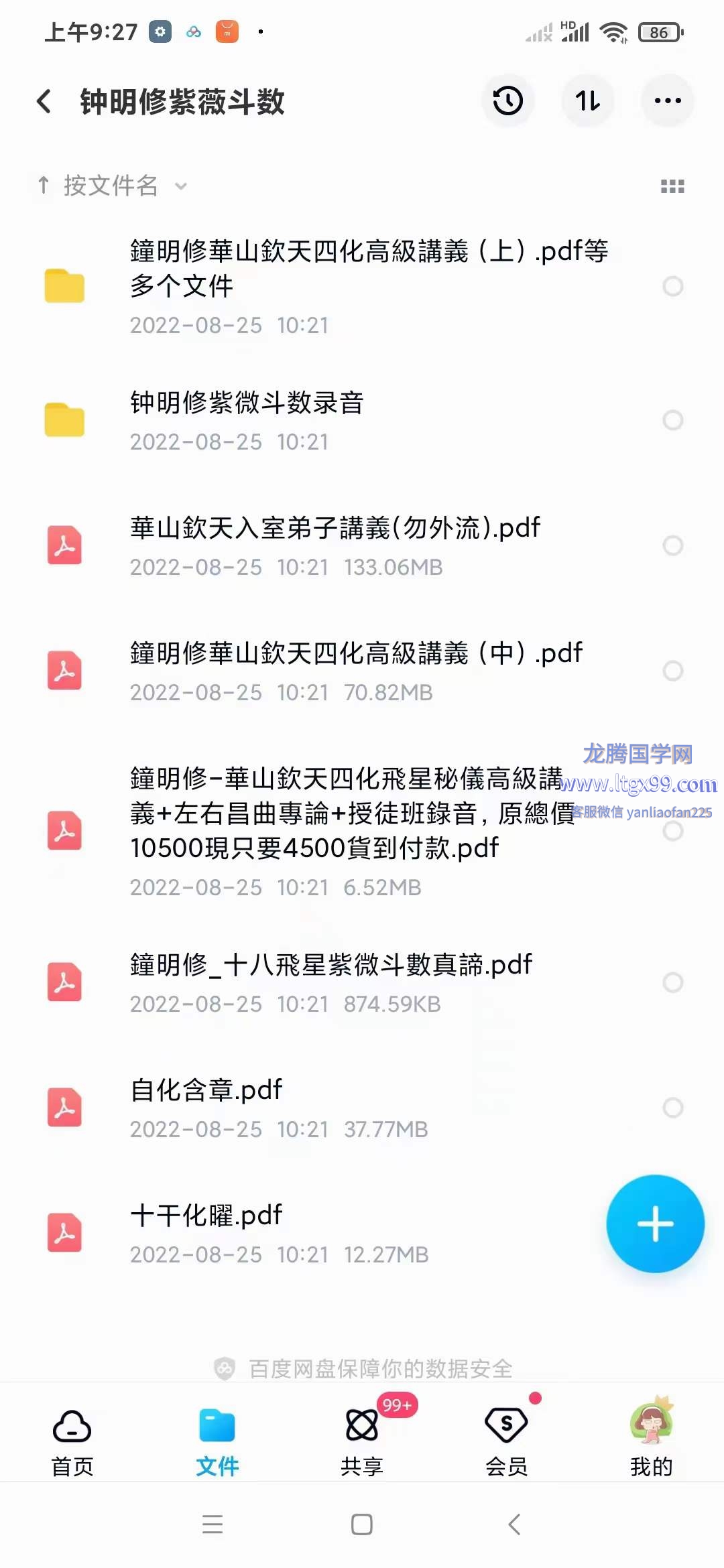The width and height of the screenshot is (724, 1568).
Task: Open the transfer list arrows icon
Action: point(588,101)
